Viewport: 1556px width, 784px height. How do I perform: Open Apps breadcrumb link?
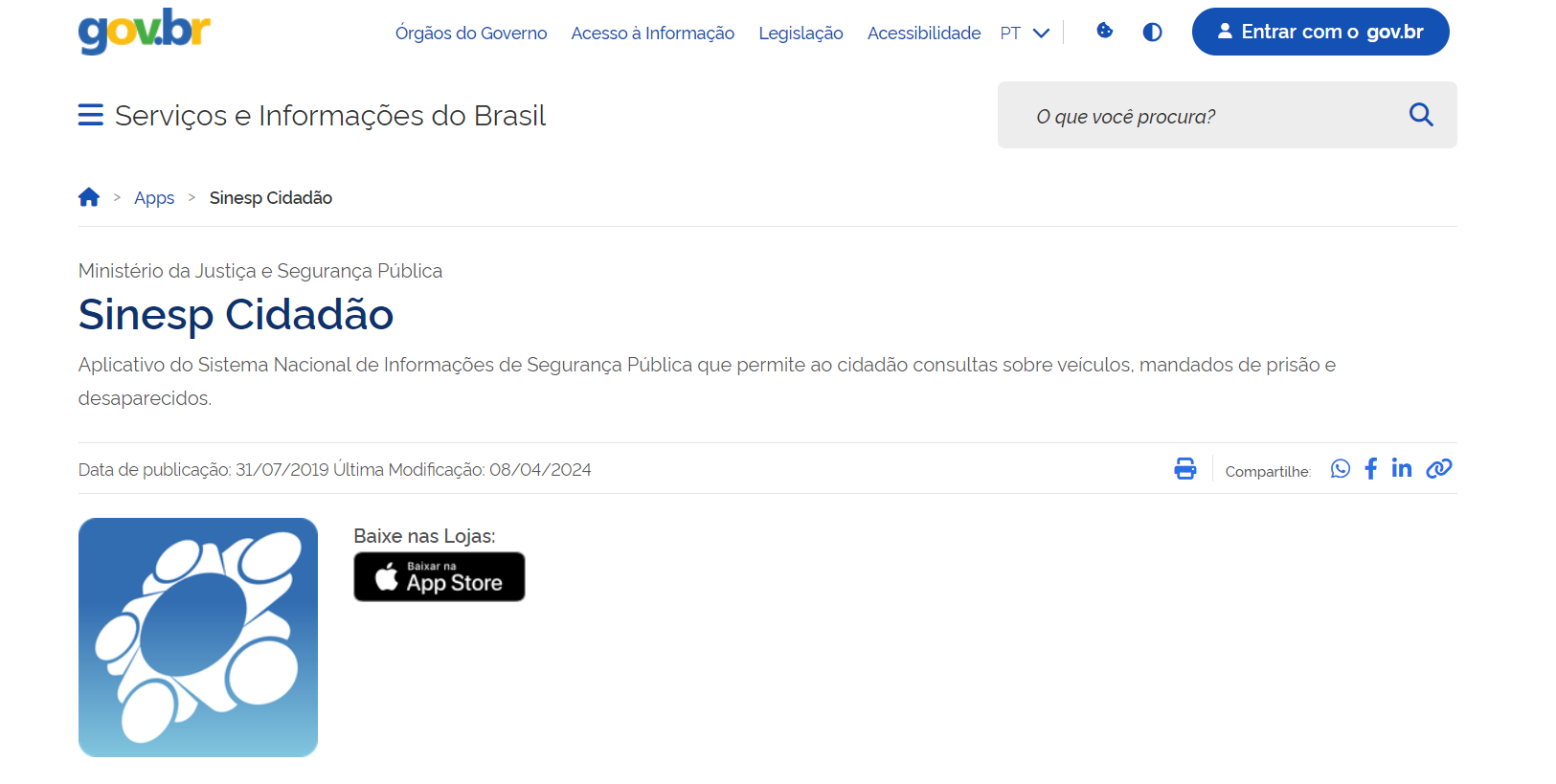[154, 198]
